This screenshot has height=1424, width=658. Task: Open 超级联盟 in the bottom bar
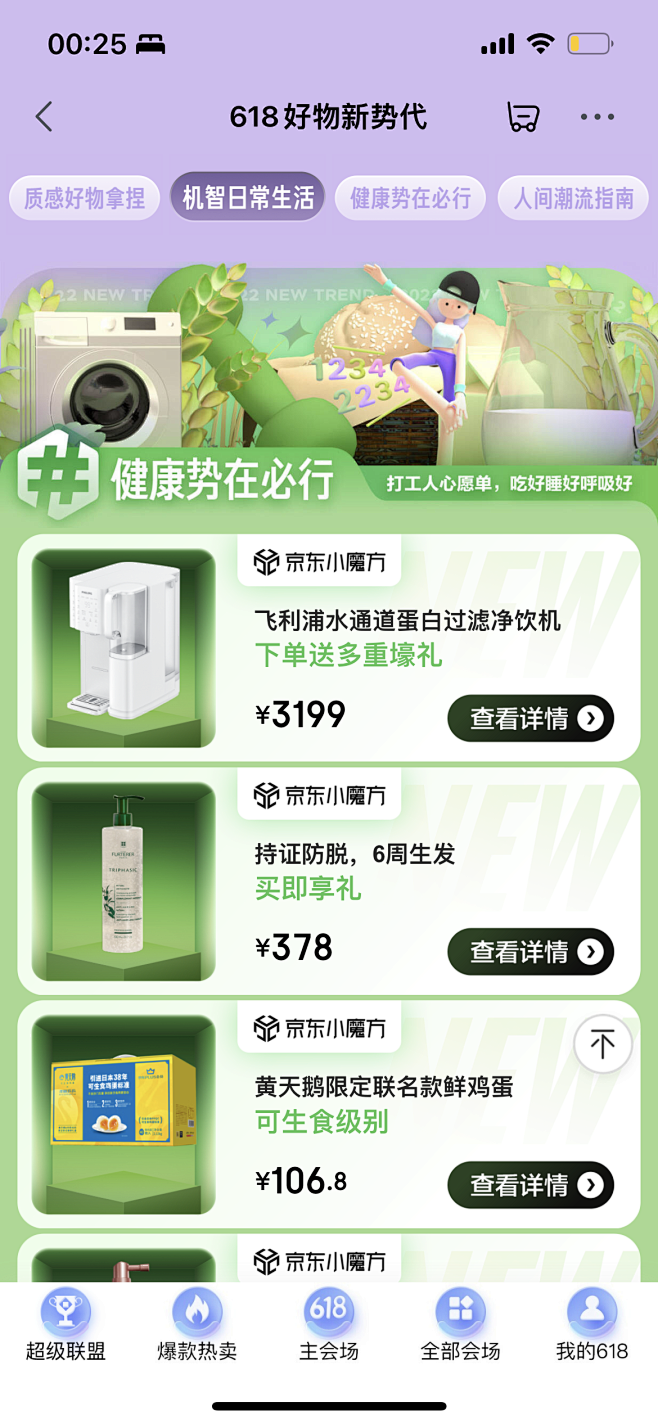(x=65, y=1325)
